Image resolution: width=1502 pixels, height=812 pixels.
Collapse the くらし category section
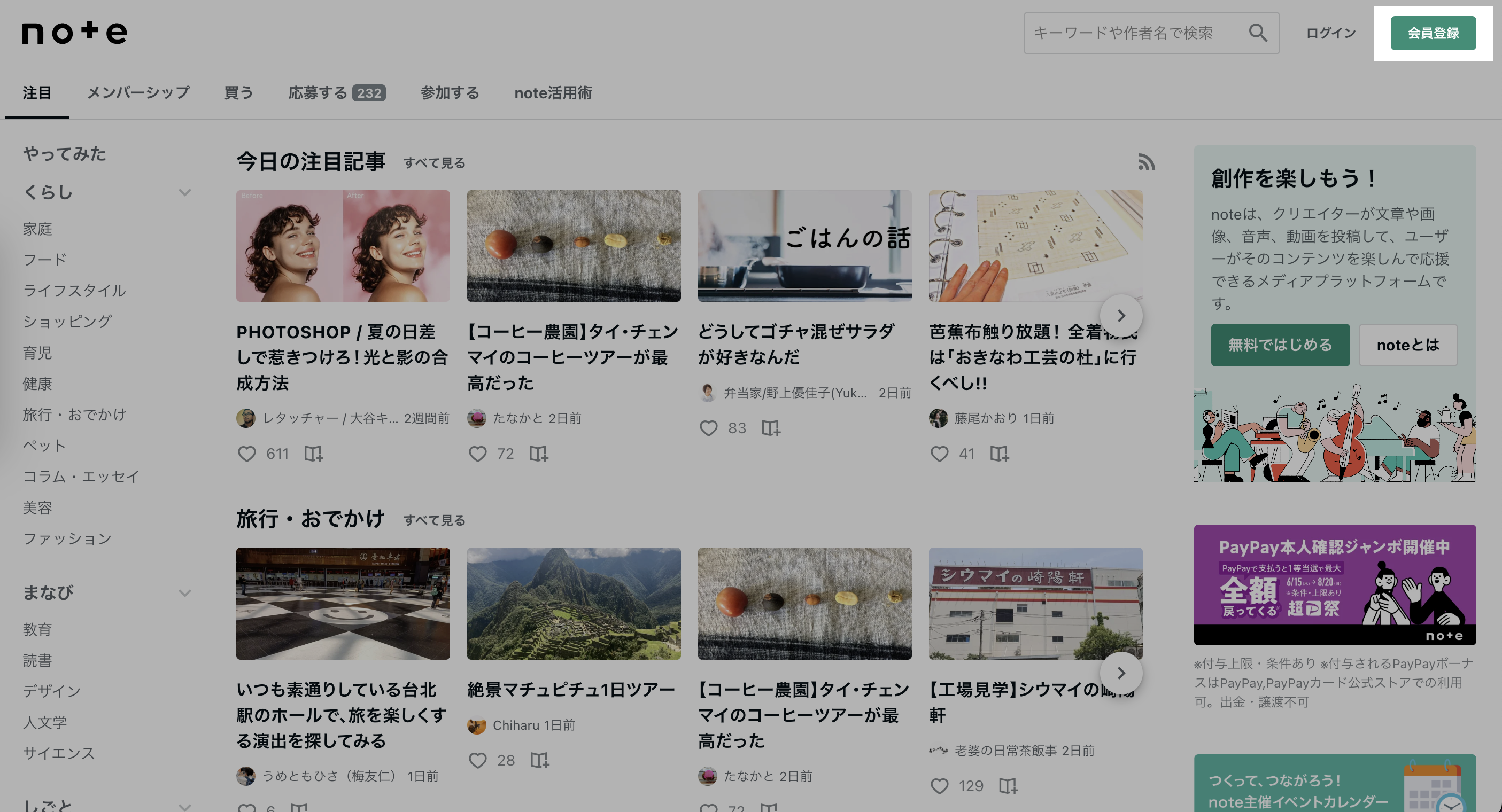[x=185, y=192]
